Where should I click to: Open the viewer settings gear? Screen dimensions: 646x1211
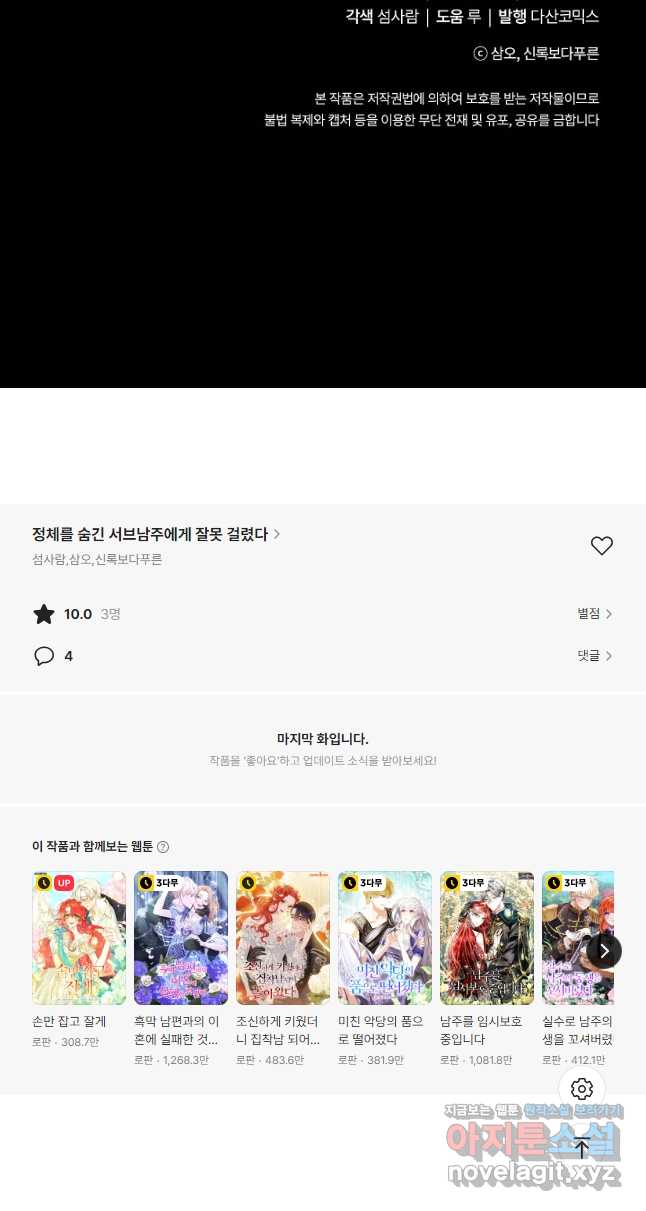click(582, 1089)
